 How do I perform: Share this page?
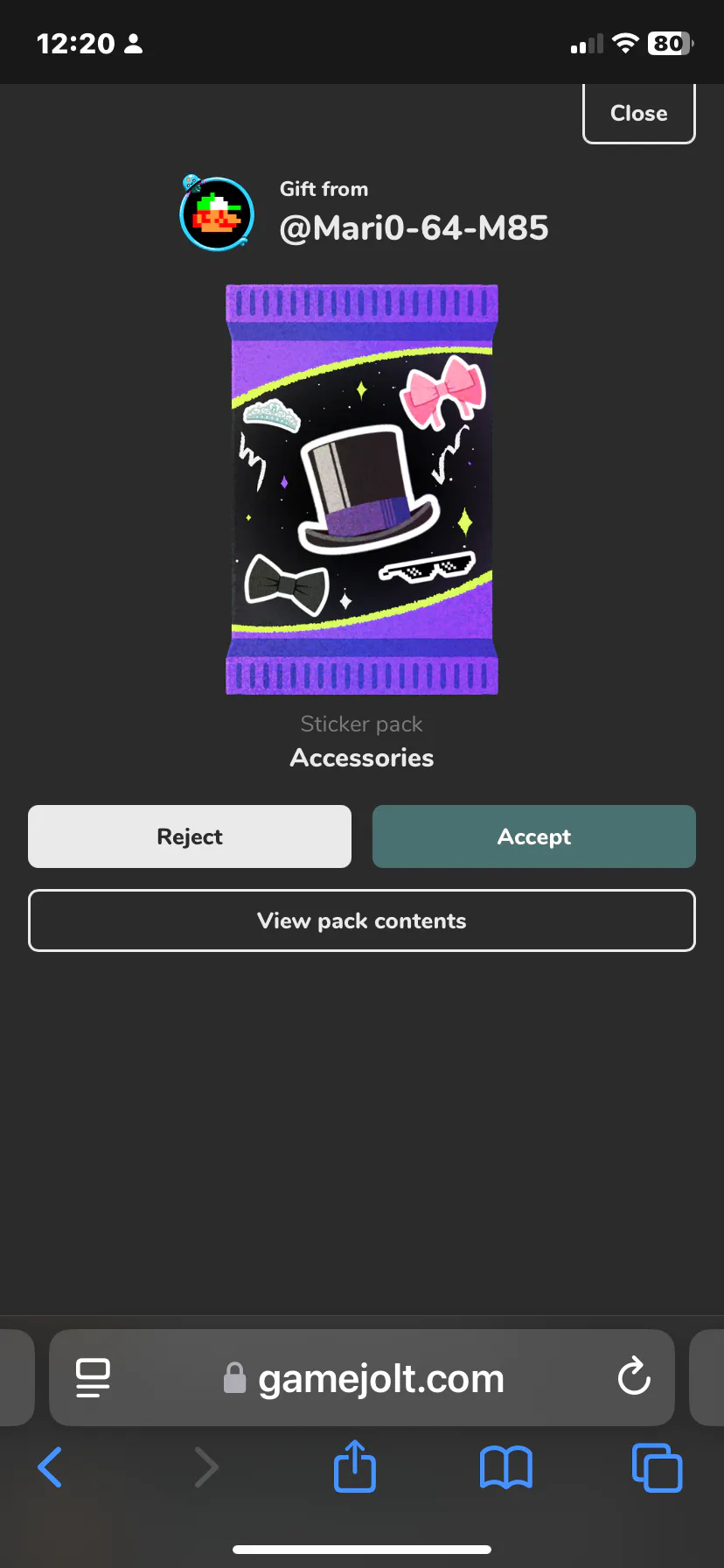pyautogui.click(x=355, y=1466)
